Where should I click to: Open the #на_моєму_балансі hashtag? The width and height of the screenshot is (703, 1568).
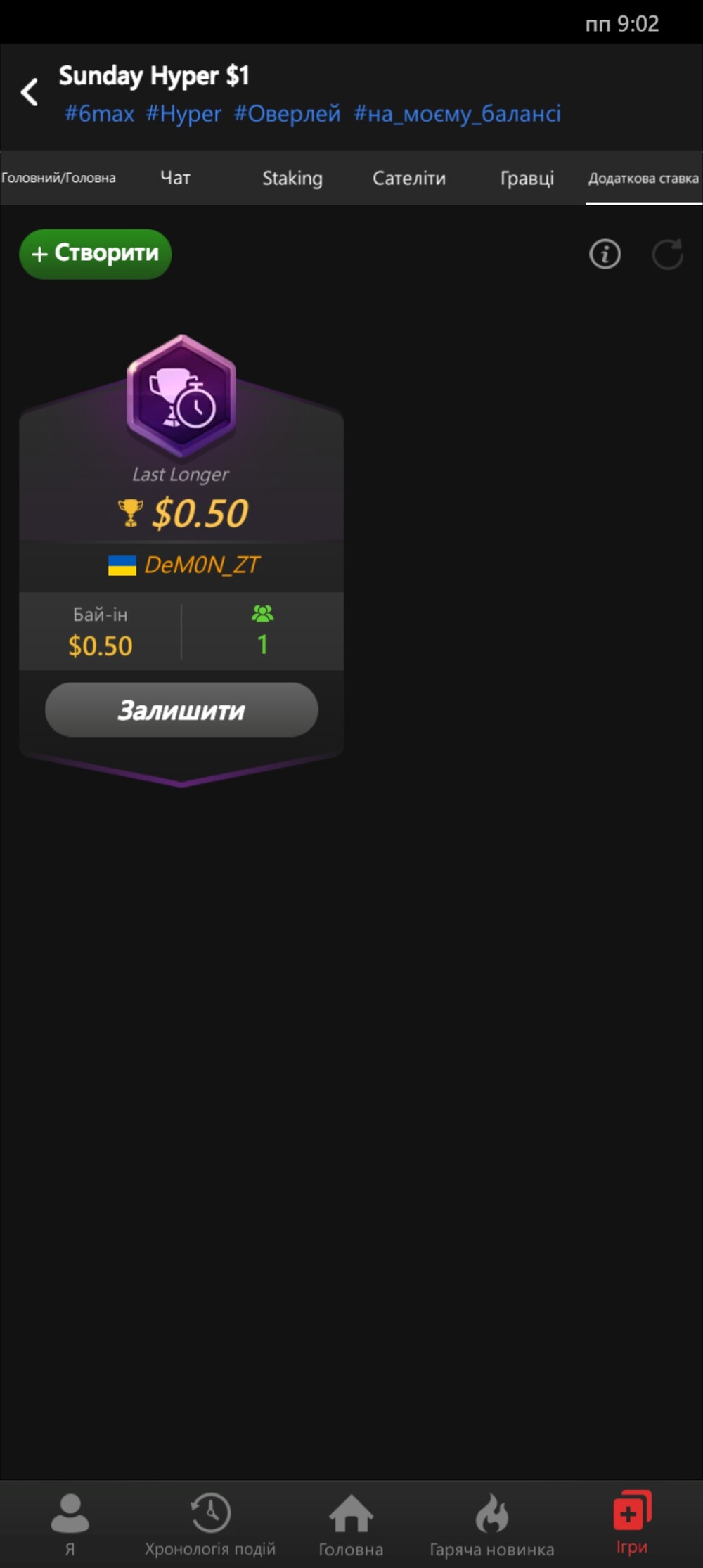(457, 114)
